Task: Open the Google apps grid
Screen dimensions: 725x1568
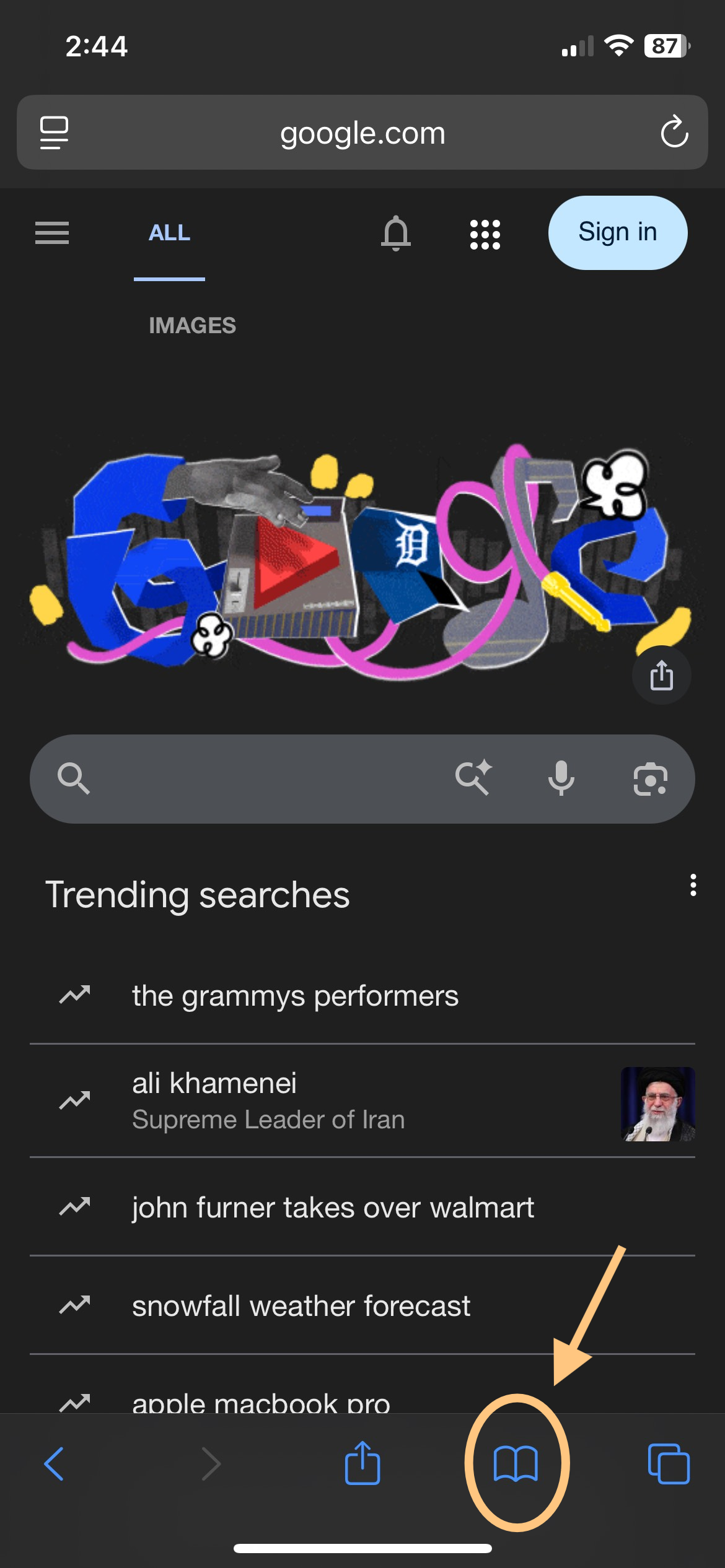Action: pyautogui.click(x=487, y=233)
